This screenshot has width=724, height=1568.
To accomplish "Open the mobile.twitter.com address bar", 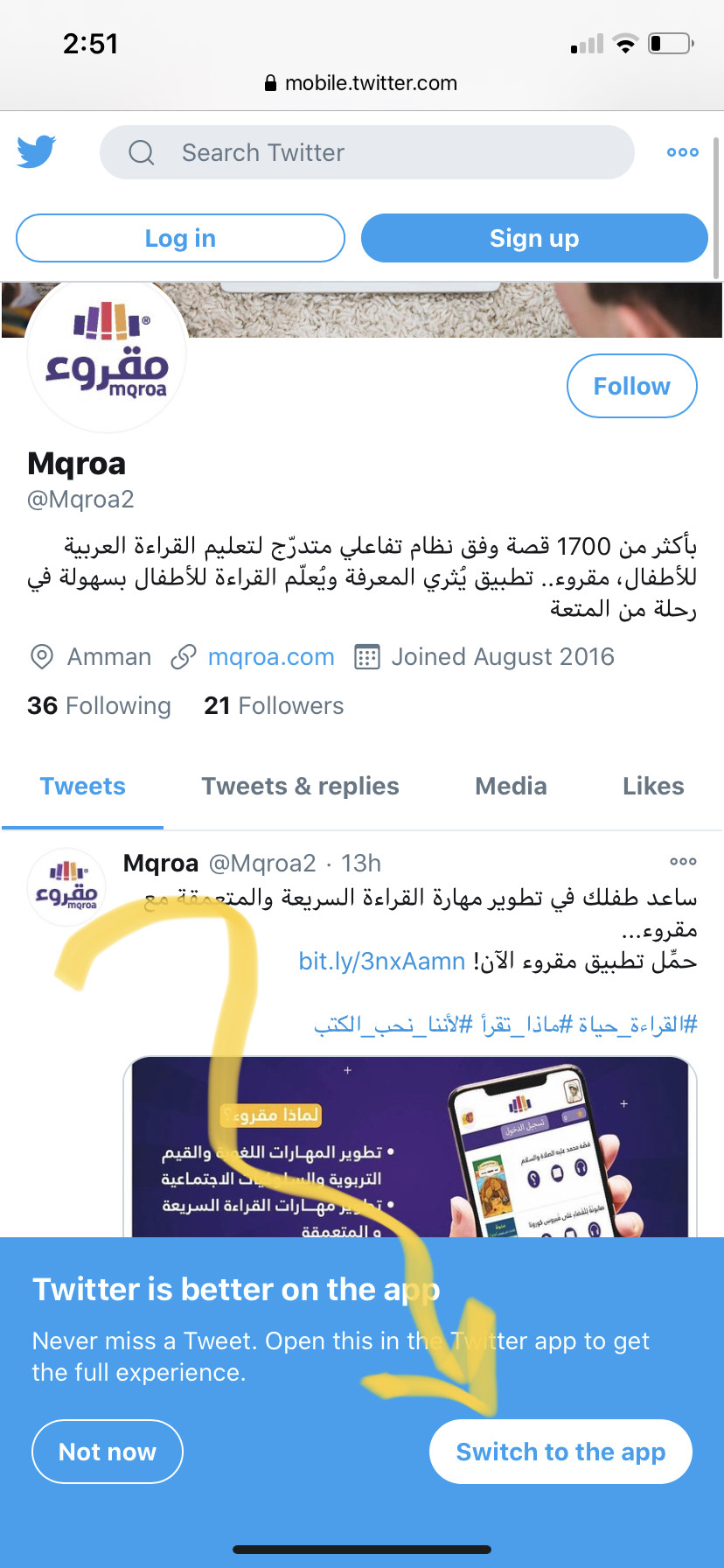I will pos(361,83).
